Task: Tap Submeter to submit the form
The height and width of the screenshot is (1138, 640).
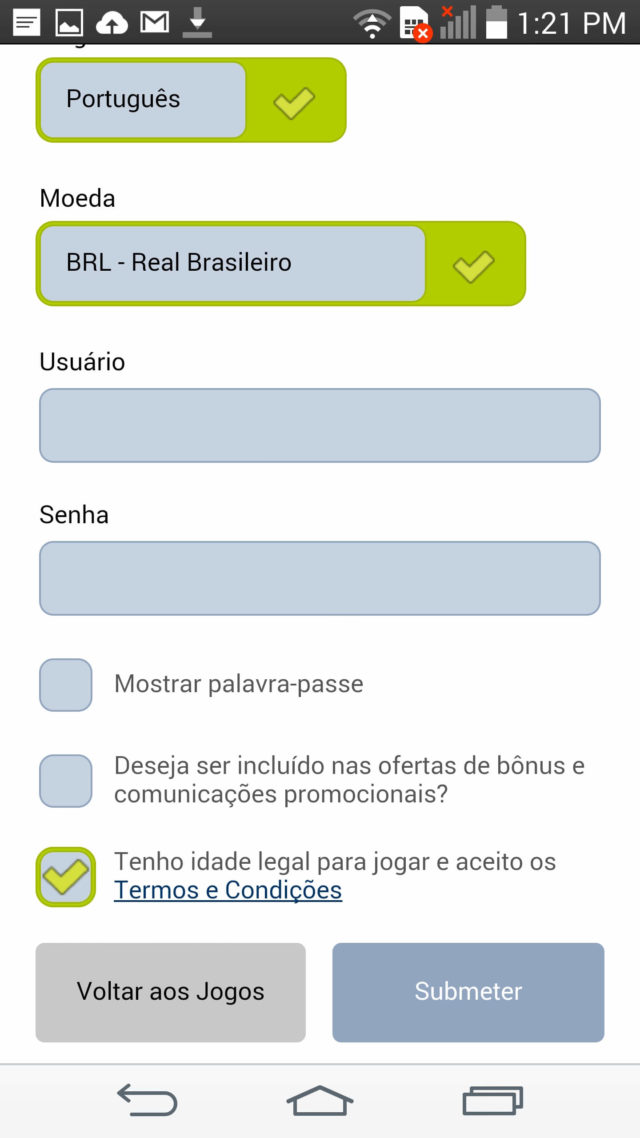Action: (x=468, y=992)
